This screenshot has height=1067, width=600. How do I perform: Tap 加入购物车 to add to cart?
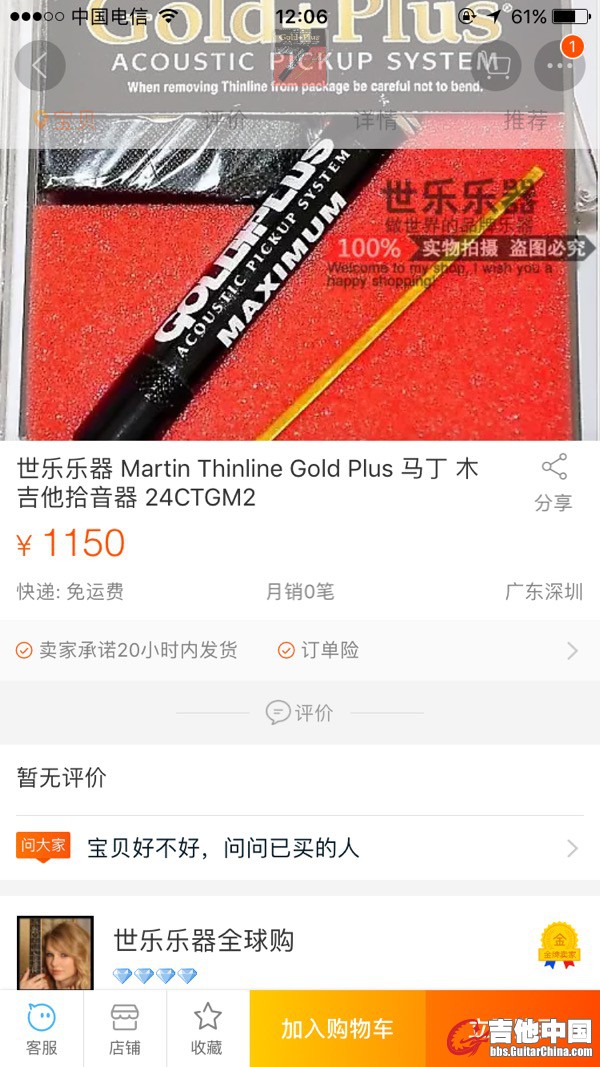click(337, 1028)
